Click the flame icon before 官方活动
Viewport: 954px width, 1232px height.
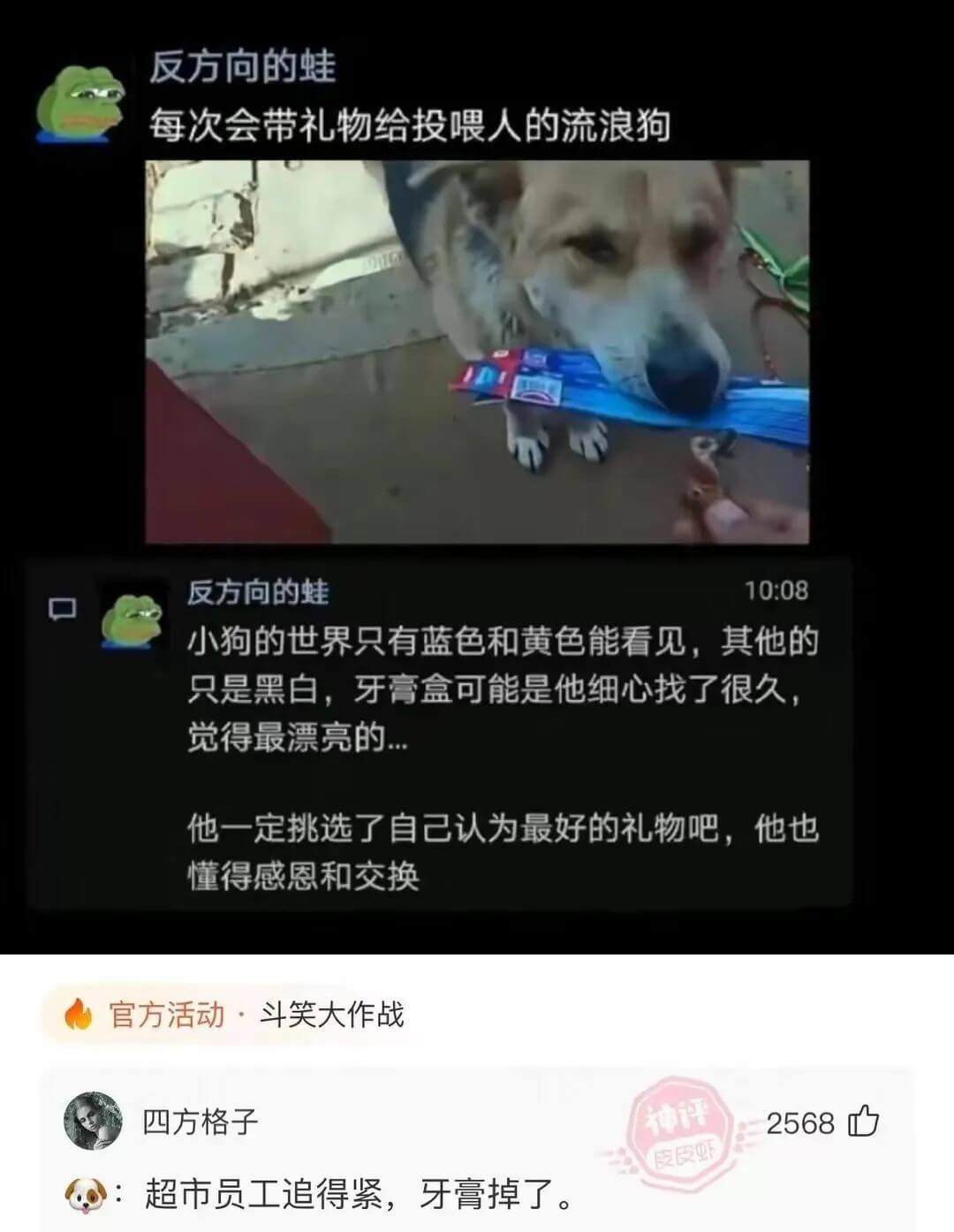coord(78,1015)
